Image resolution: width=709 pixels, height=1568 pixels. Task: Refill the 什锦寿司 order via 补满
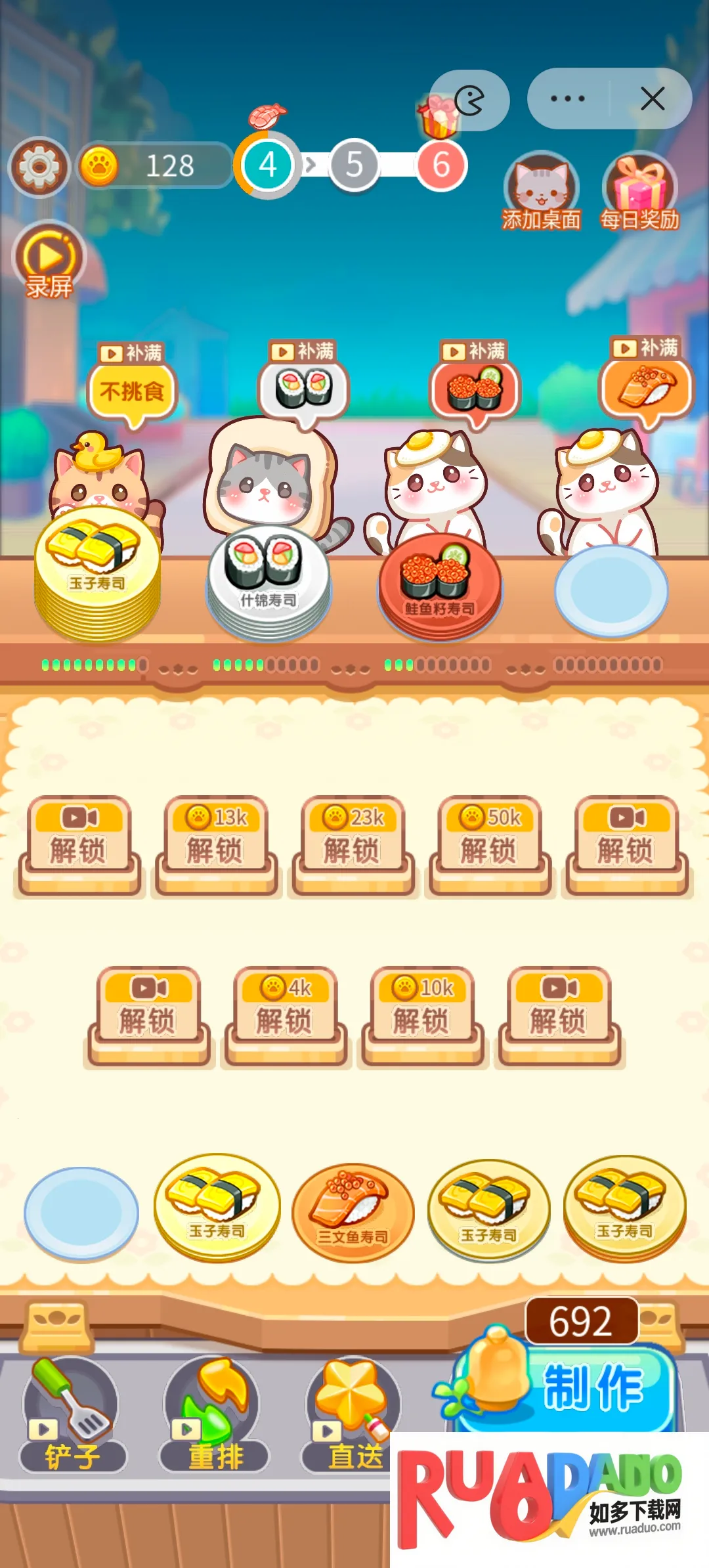point(303,351)
